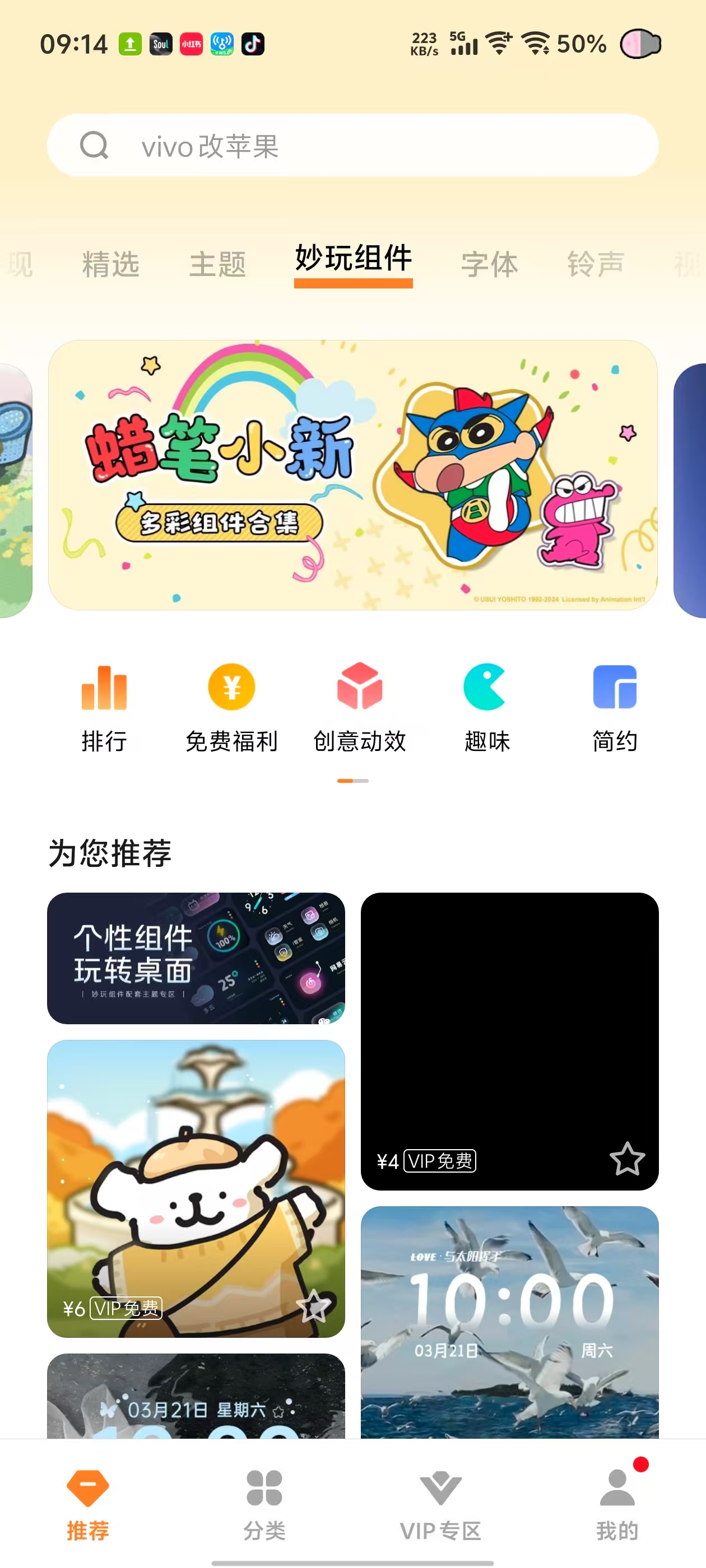Image resolution: width=706 pixels, height=1568 pixels.
Task: Browse the 创意动效 category
Action: 359,708
